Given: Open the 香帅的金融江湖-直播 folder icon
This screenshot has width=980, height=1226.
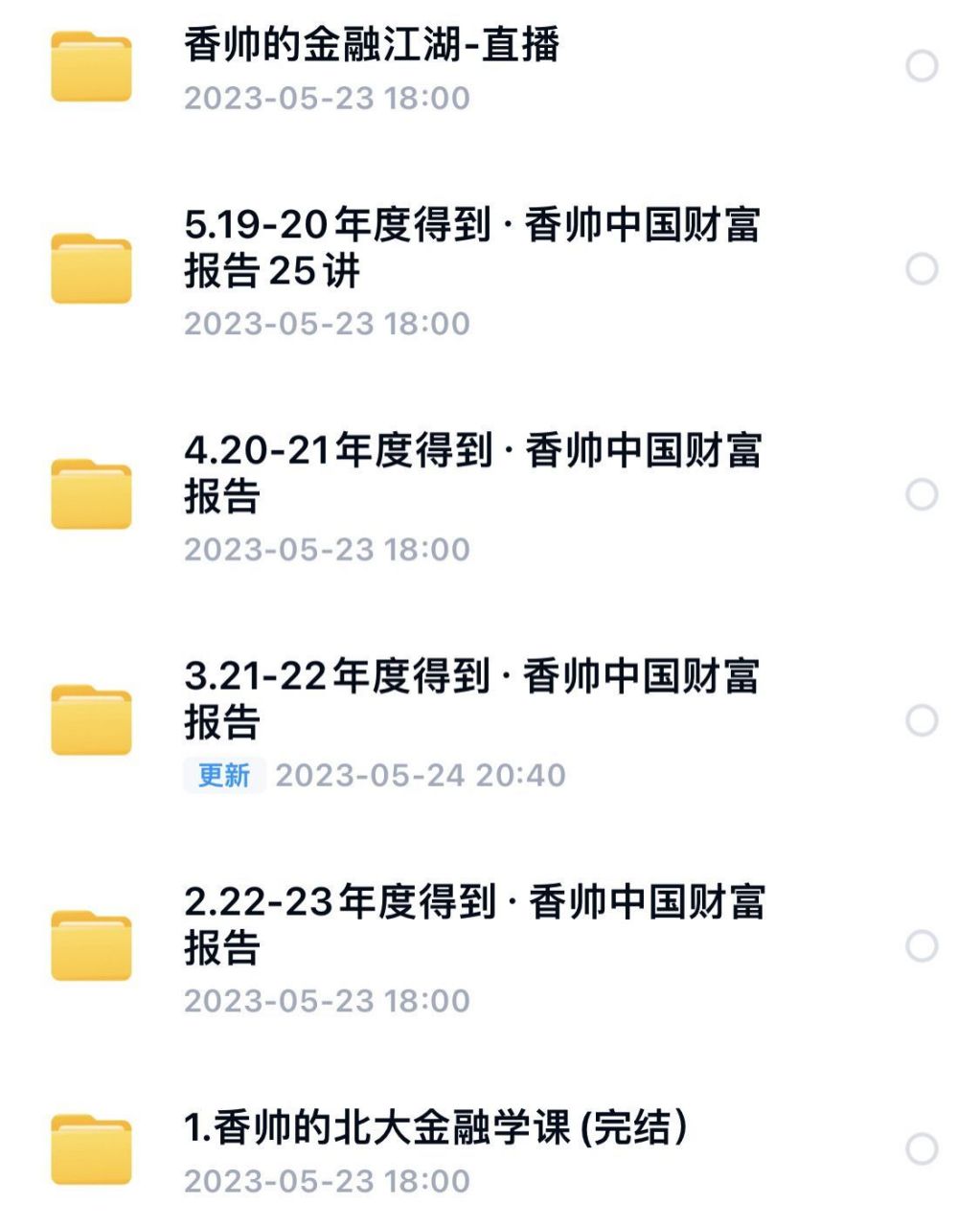Looking at the screenshot, I should click(x=91, y=67).
